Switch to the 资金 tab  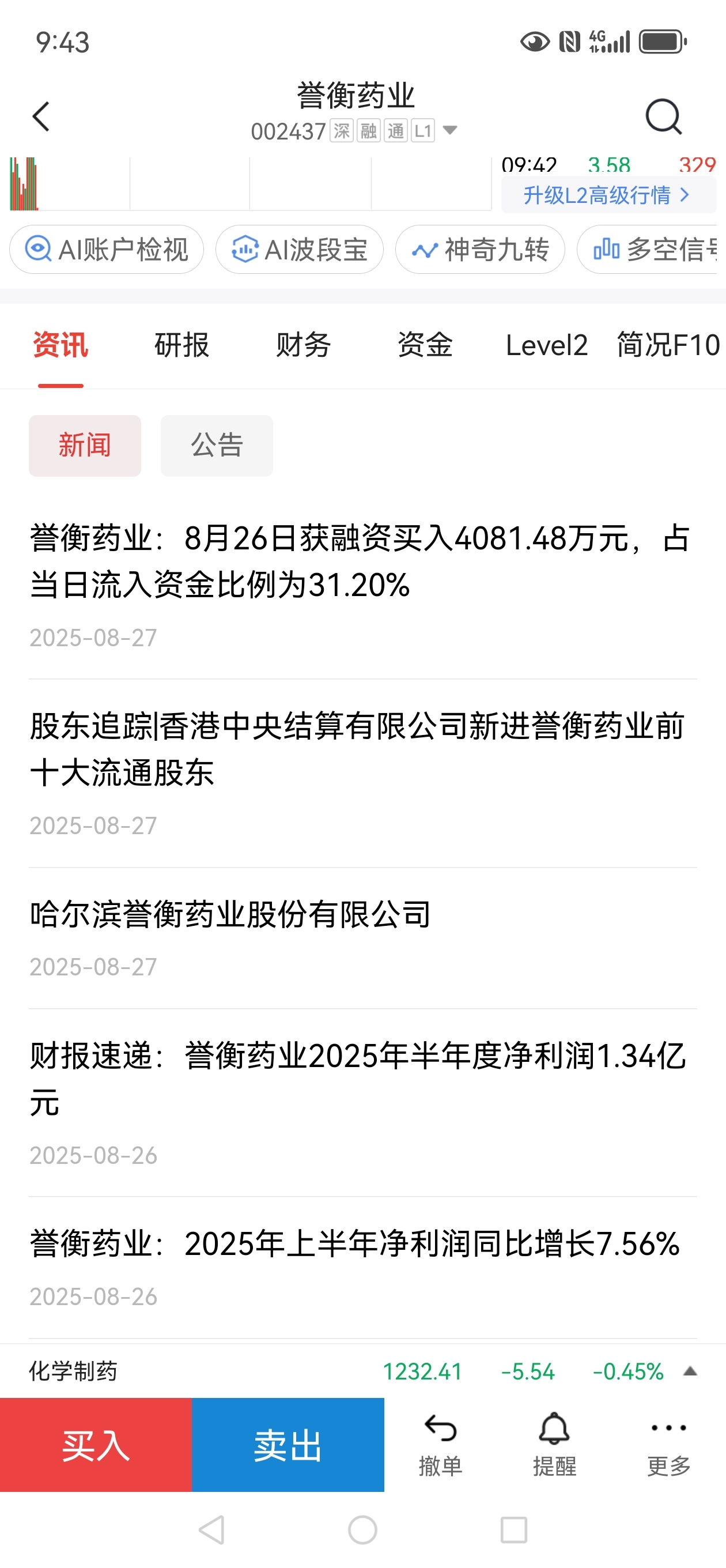point(425,345)
